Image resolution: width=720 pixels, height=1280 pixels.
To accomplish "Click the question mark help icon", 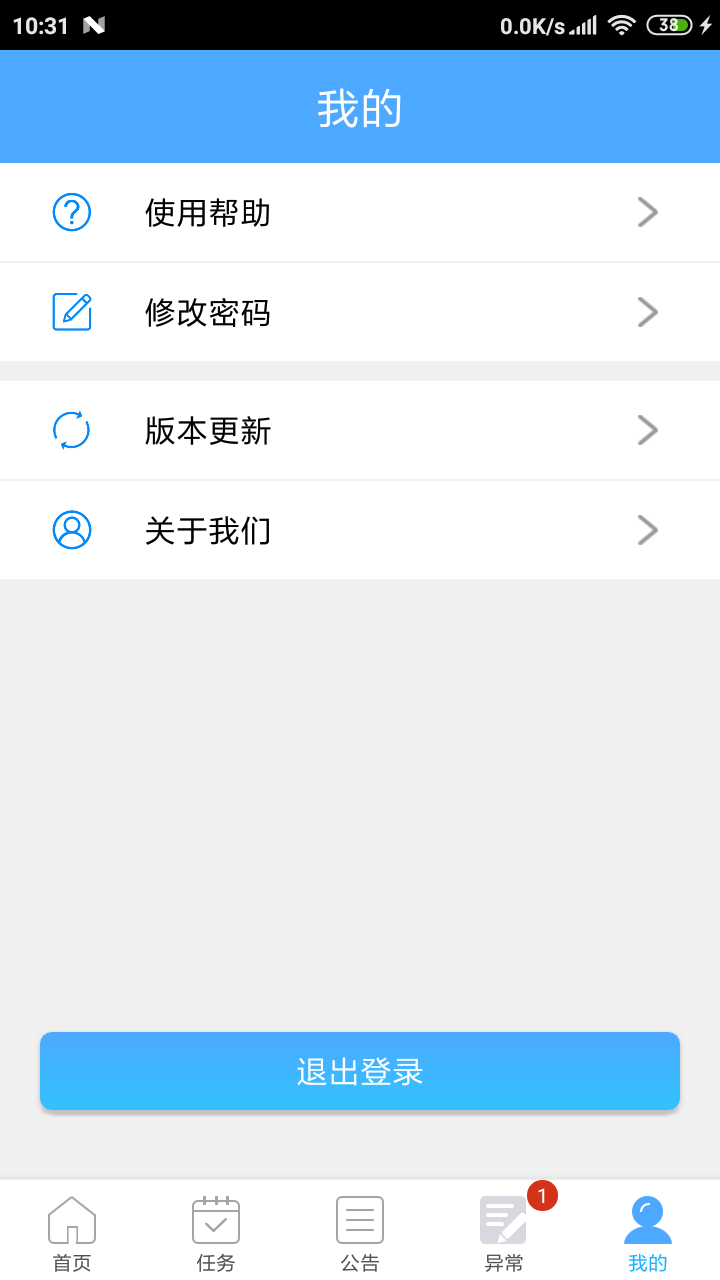I will 70,212.
